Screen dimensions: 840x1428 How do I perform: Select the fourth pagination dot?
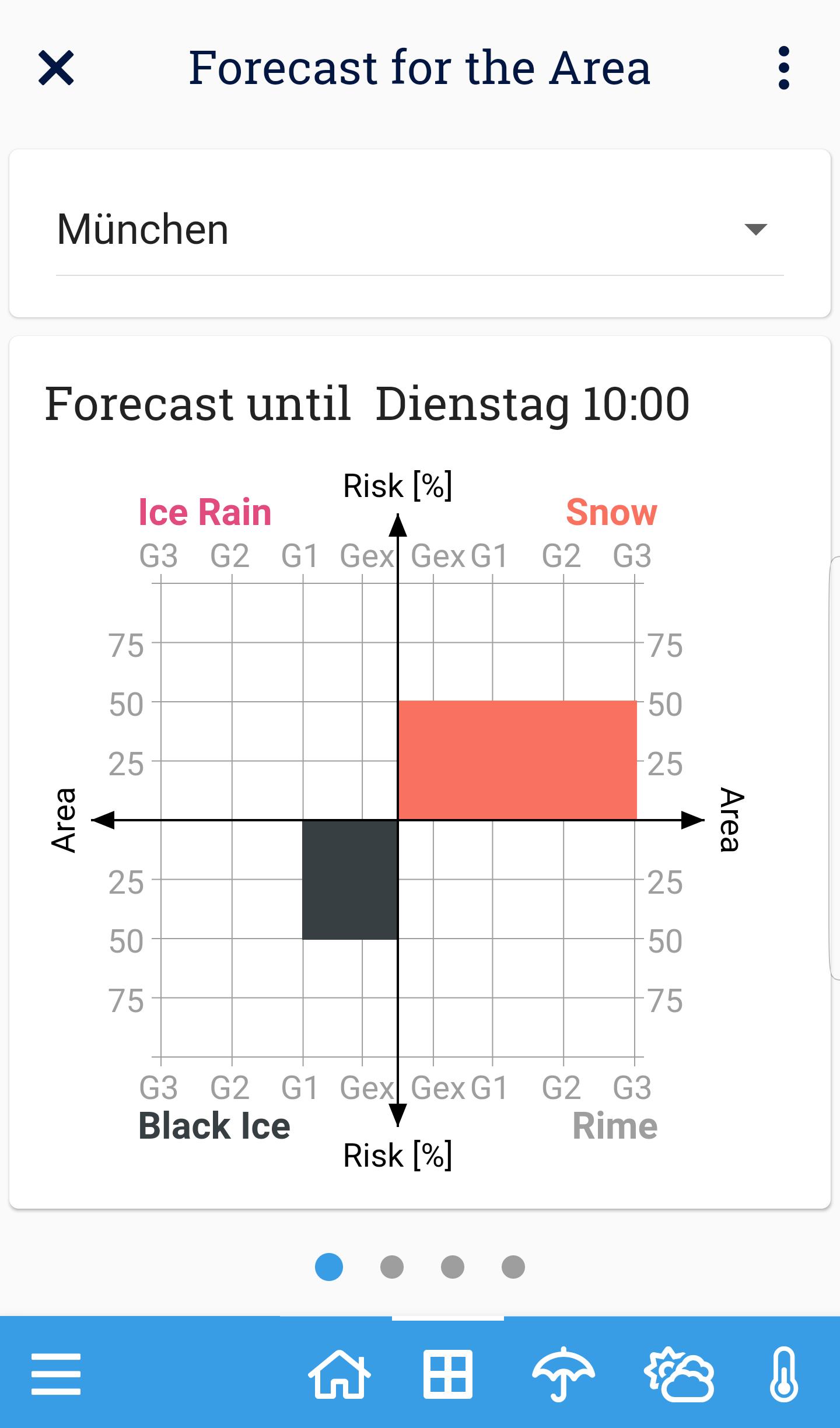[x=513, y=1266]
